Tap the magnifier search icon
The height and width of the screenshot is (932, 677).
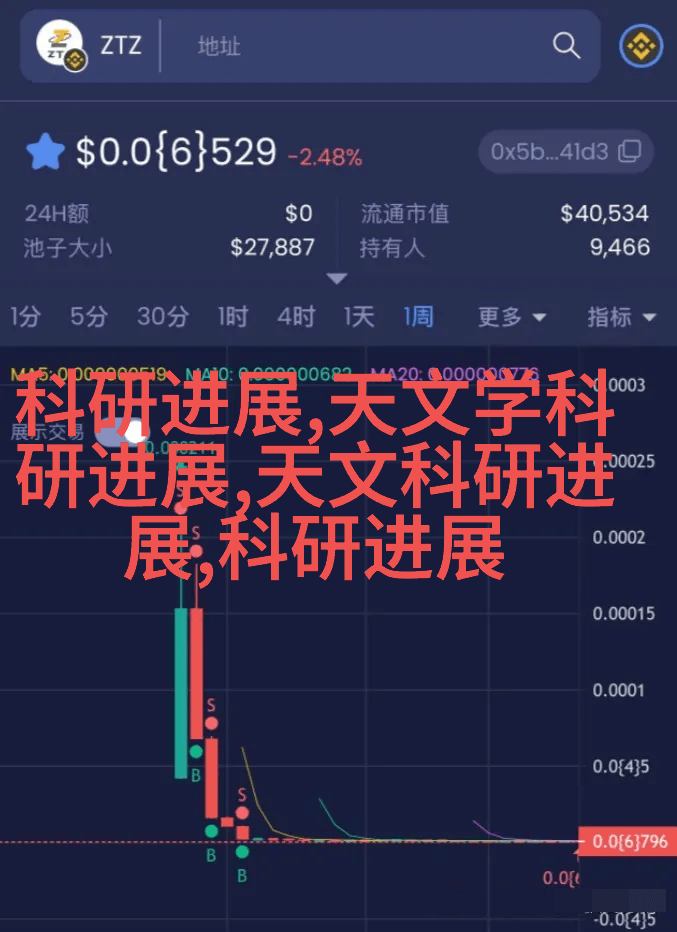[x=566, y=46]
